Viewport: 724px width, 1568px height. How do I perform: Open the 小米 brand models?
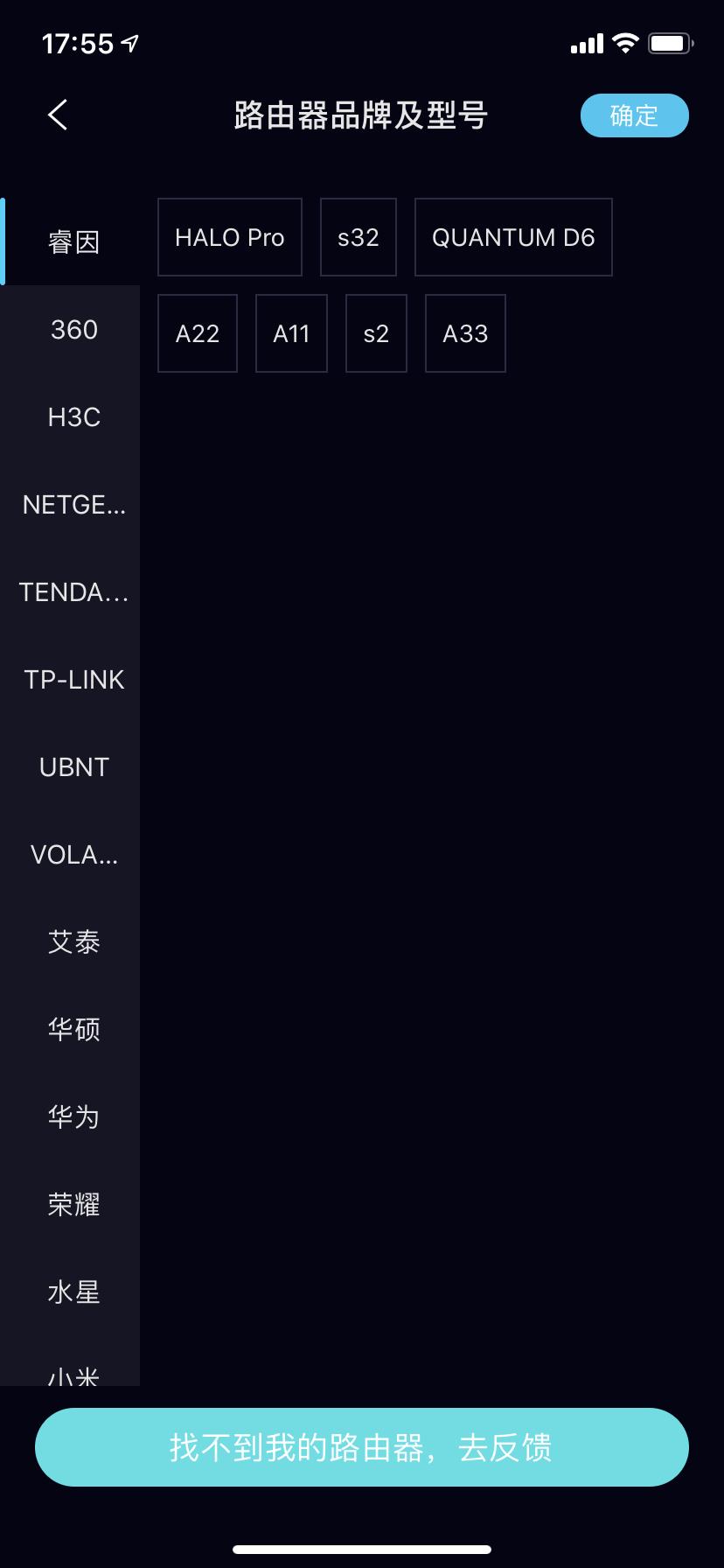pyautogui.click(x=73, y=1374)
